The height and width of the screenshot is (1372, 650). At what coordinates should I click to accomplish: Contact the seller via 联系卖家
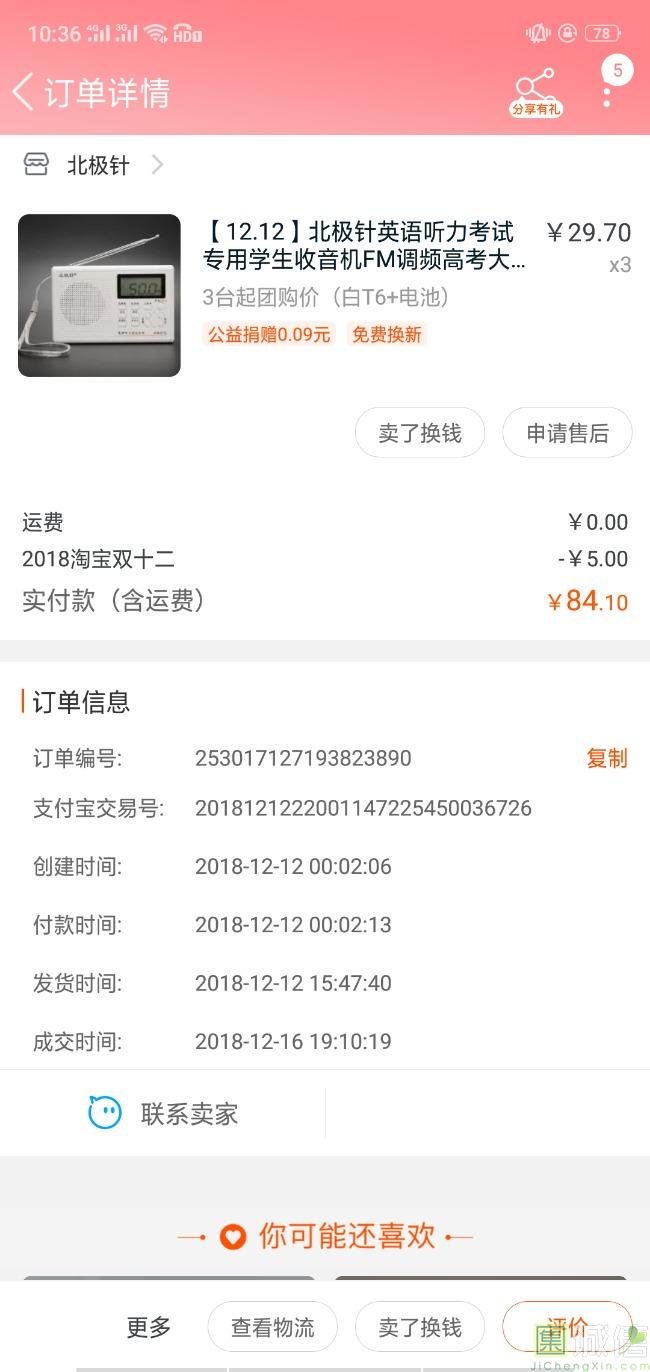pyautogui.click(x=163, y=1113)
